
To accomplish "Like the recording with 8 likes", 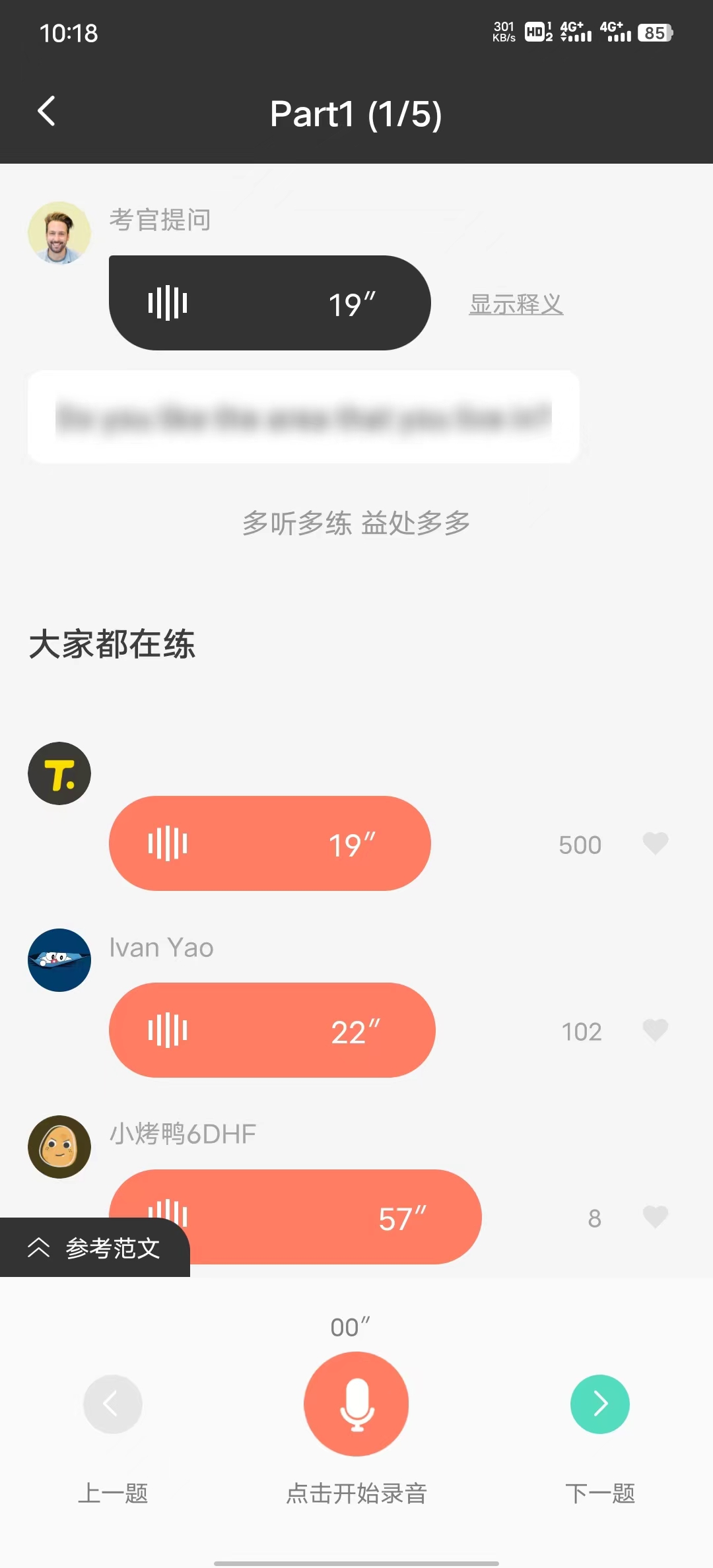I will pos(654,1218).
